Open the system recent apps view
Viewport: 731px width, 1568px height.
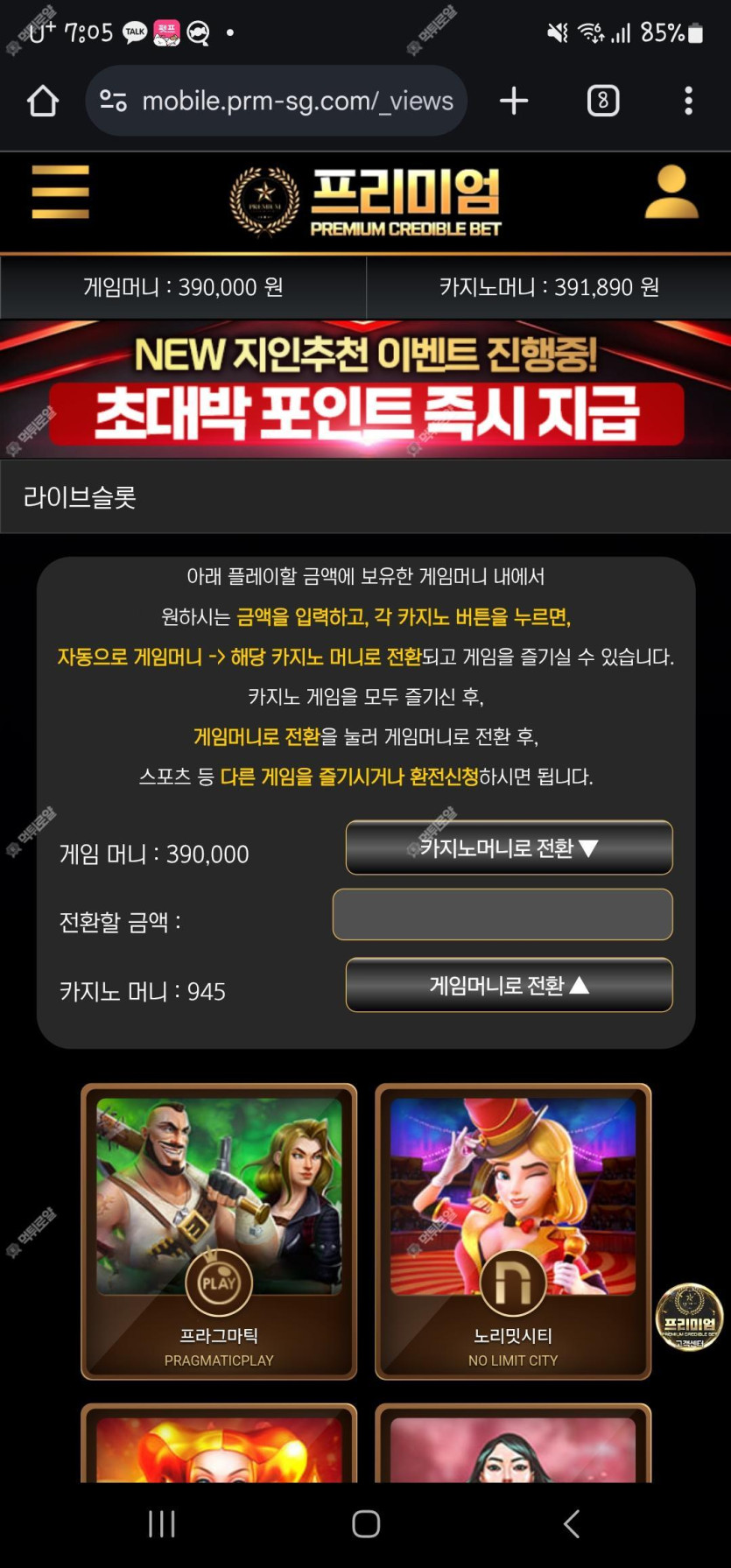[161, 1524]
